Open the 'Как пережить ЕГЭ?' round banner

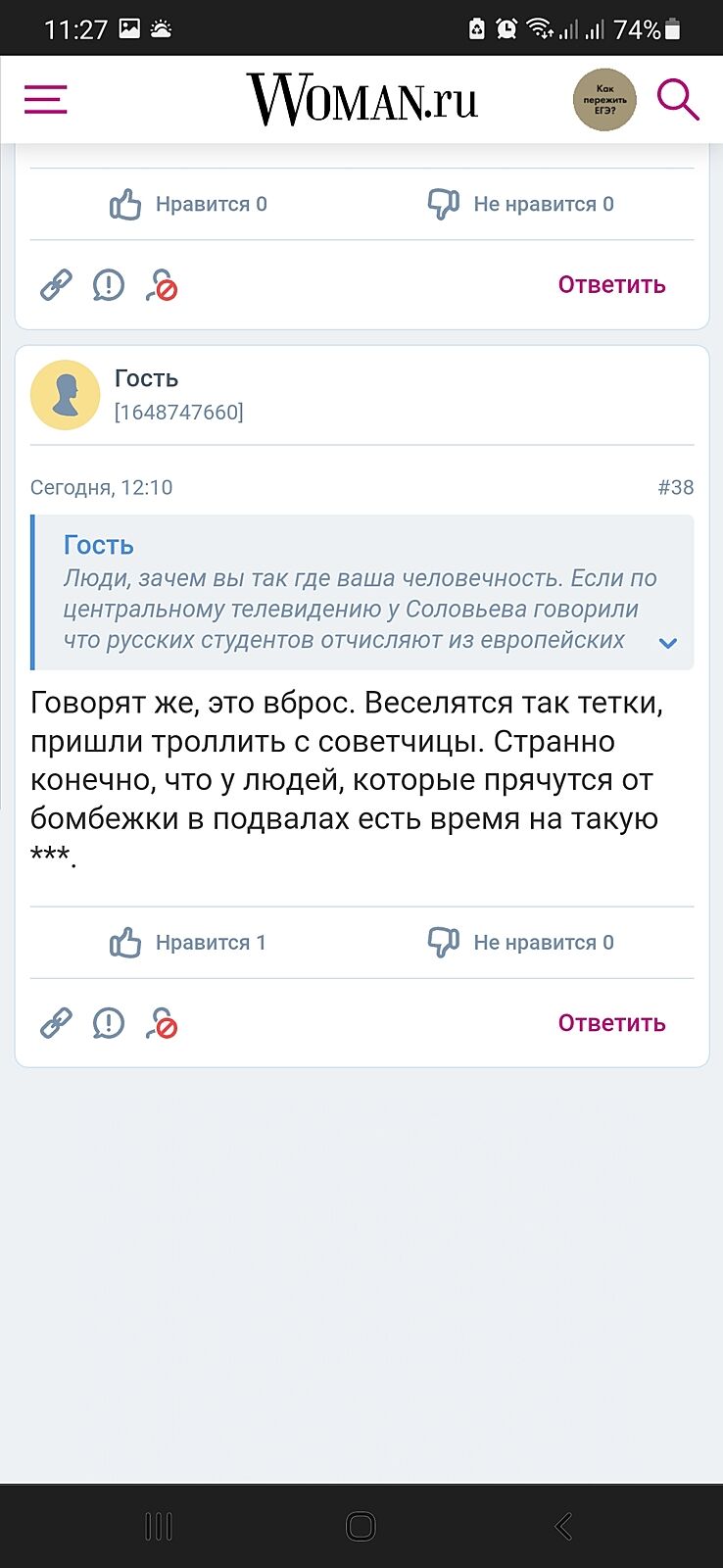(604, 99)
